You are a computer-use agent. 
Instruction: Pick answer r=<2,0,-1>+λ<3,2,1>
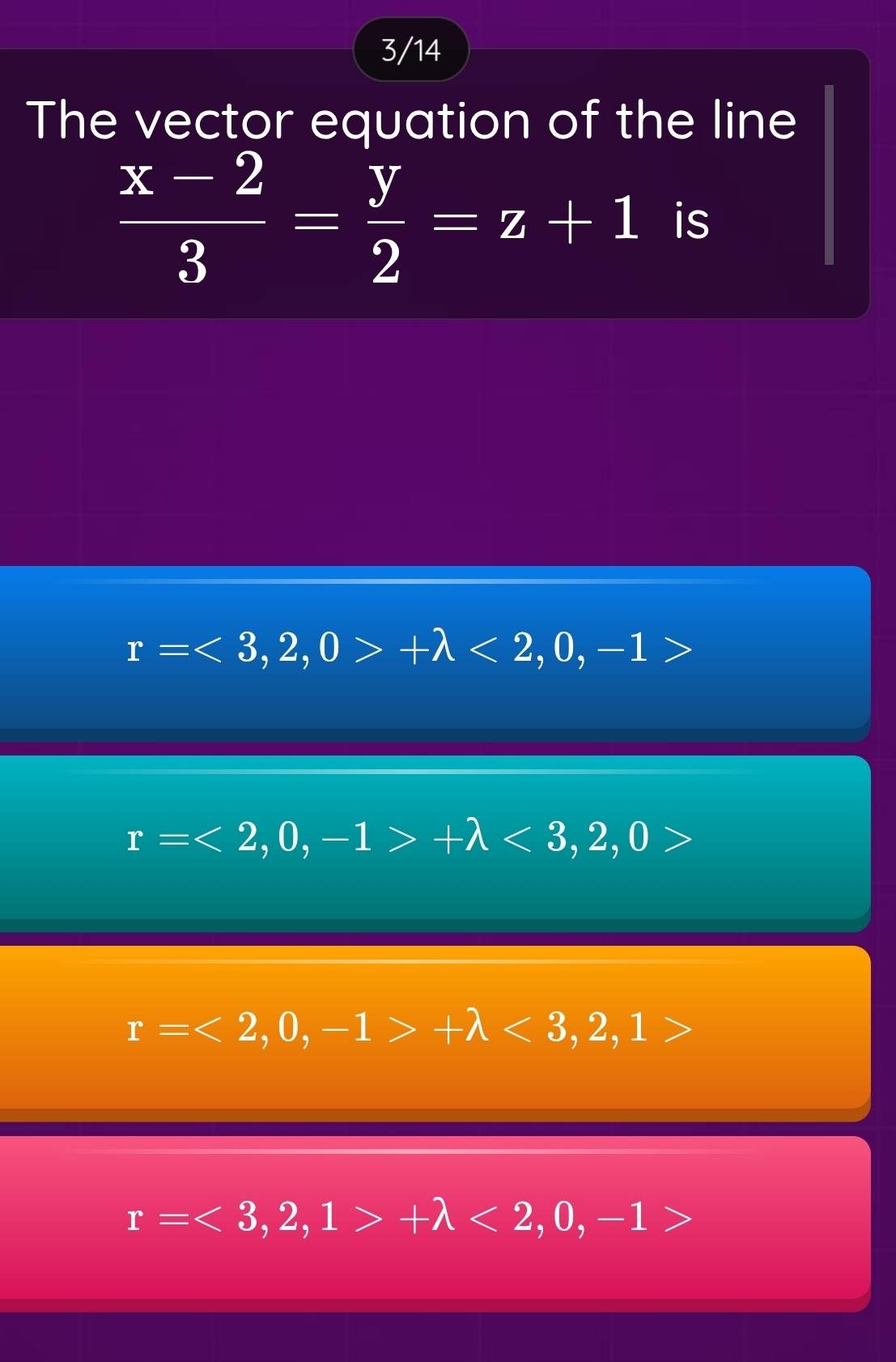tap(435, 1033)
